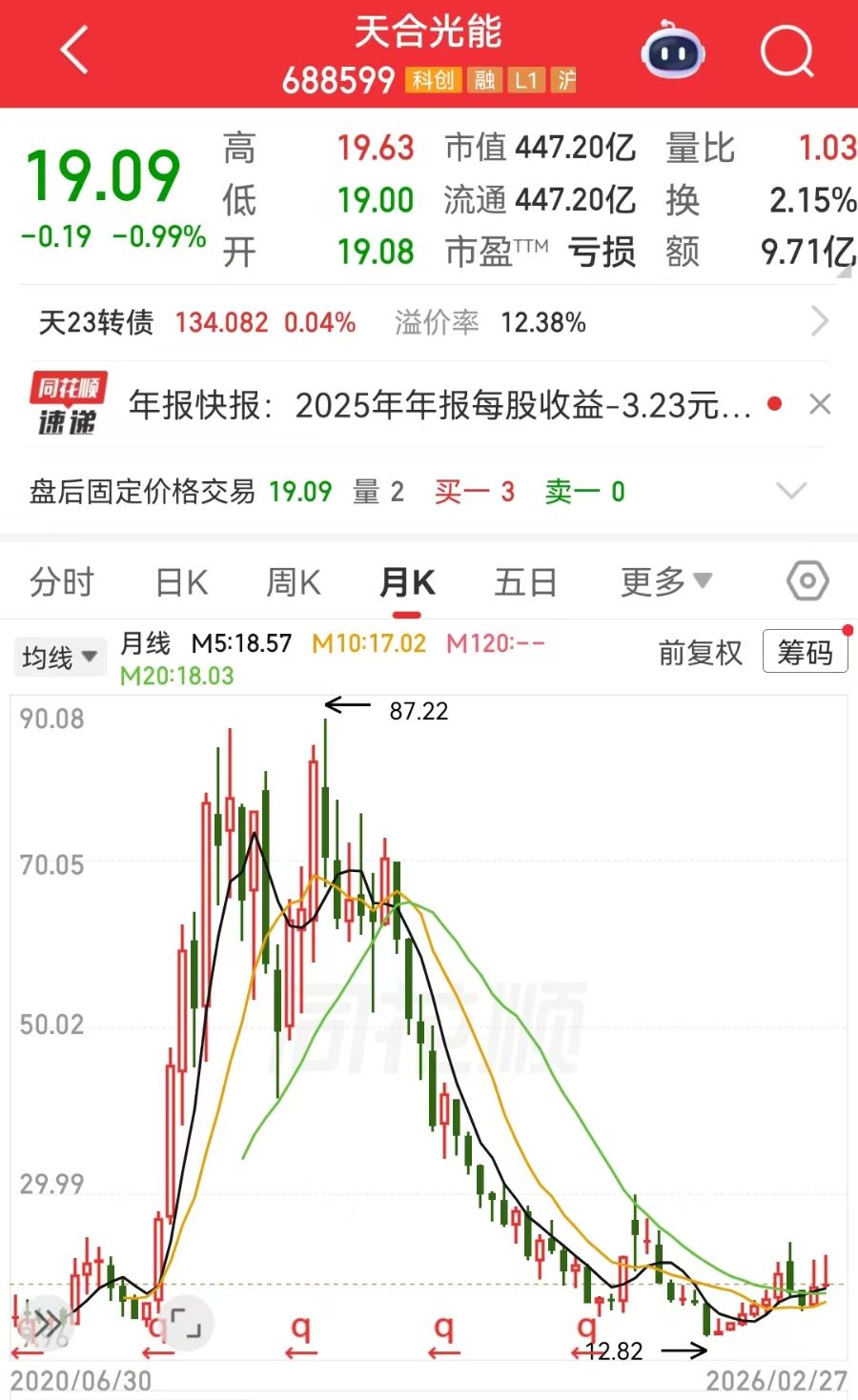Open fullscreen chart via the expand icon
858x1400 pixels.
pyautogui.click(x=186, y=1323)
